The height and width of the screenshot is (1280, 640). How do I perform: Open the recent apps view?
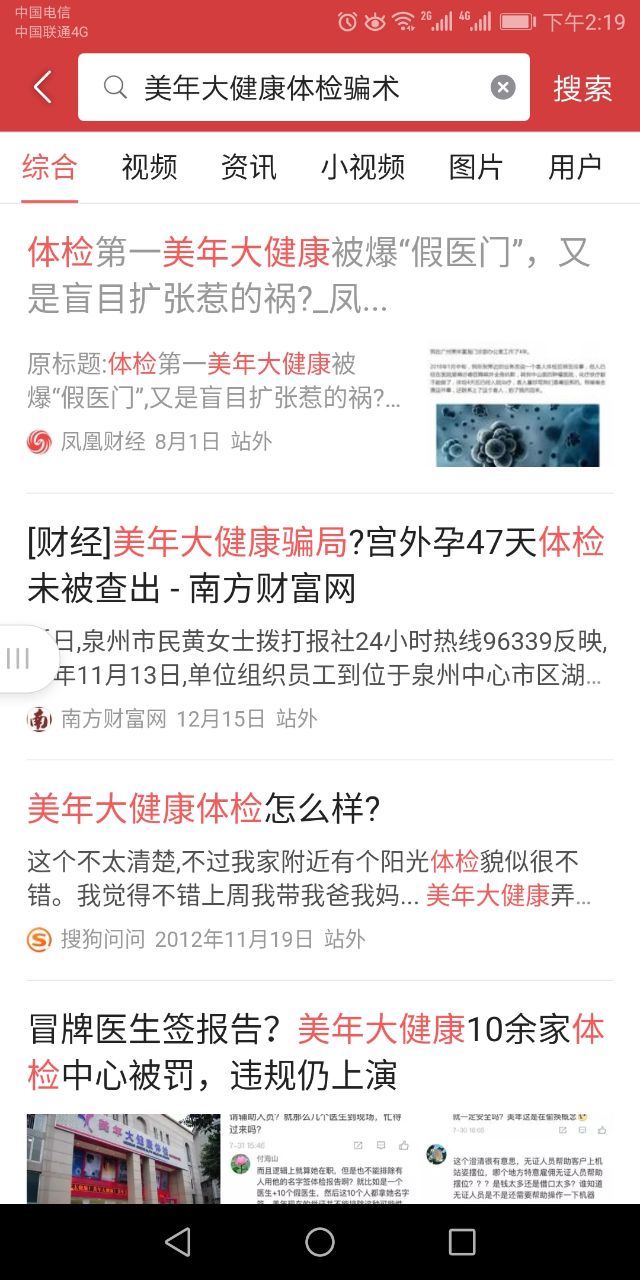click(x=462, y=1242)
